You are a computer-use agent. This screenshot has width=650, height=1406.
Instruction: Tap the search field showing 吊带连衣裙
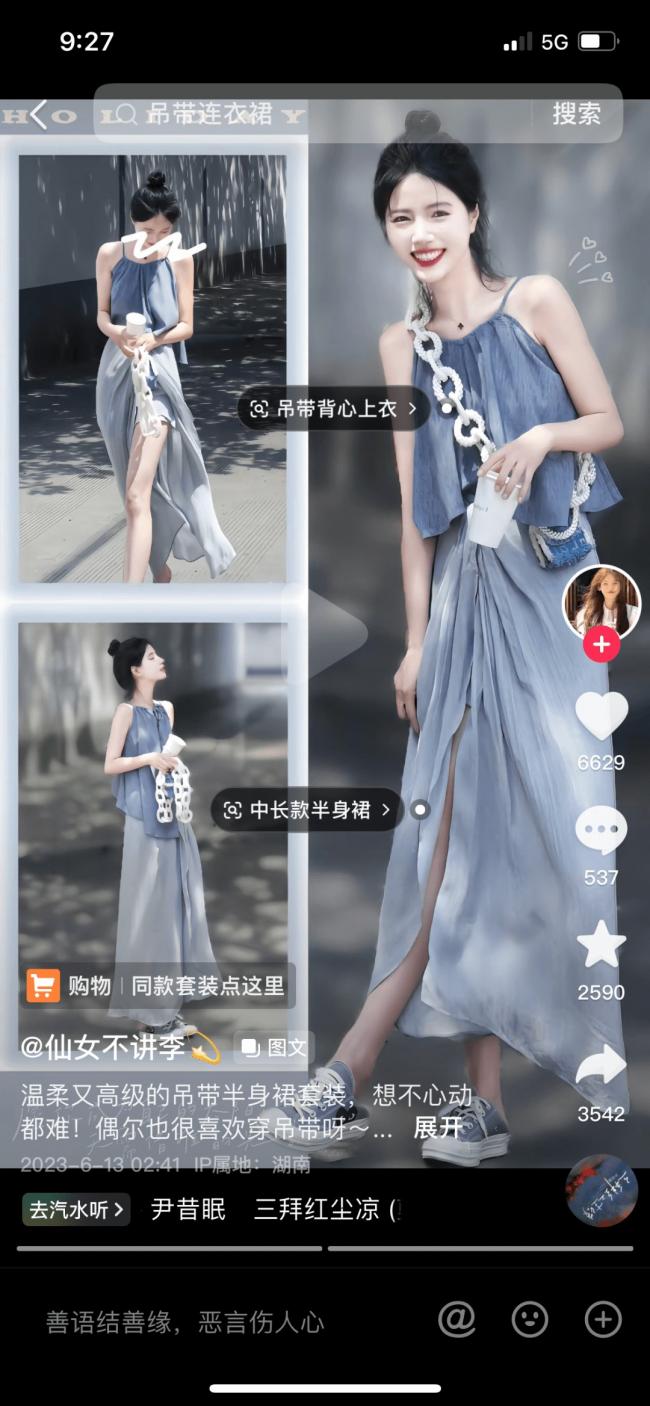320,113
